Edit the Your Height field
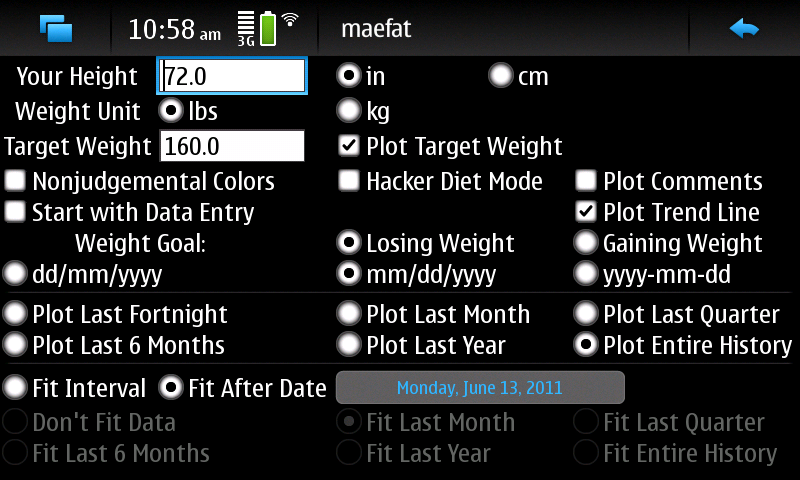 pyautogui.click(x=231, y=76)
